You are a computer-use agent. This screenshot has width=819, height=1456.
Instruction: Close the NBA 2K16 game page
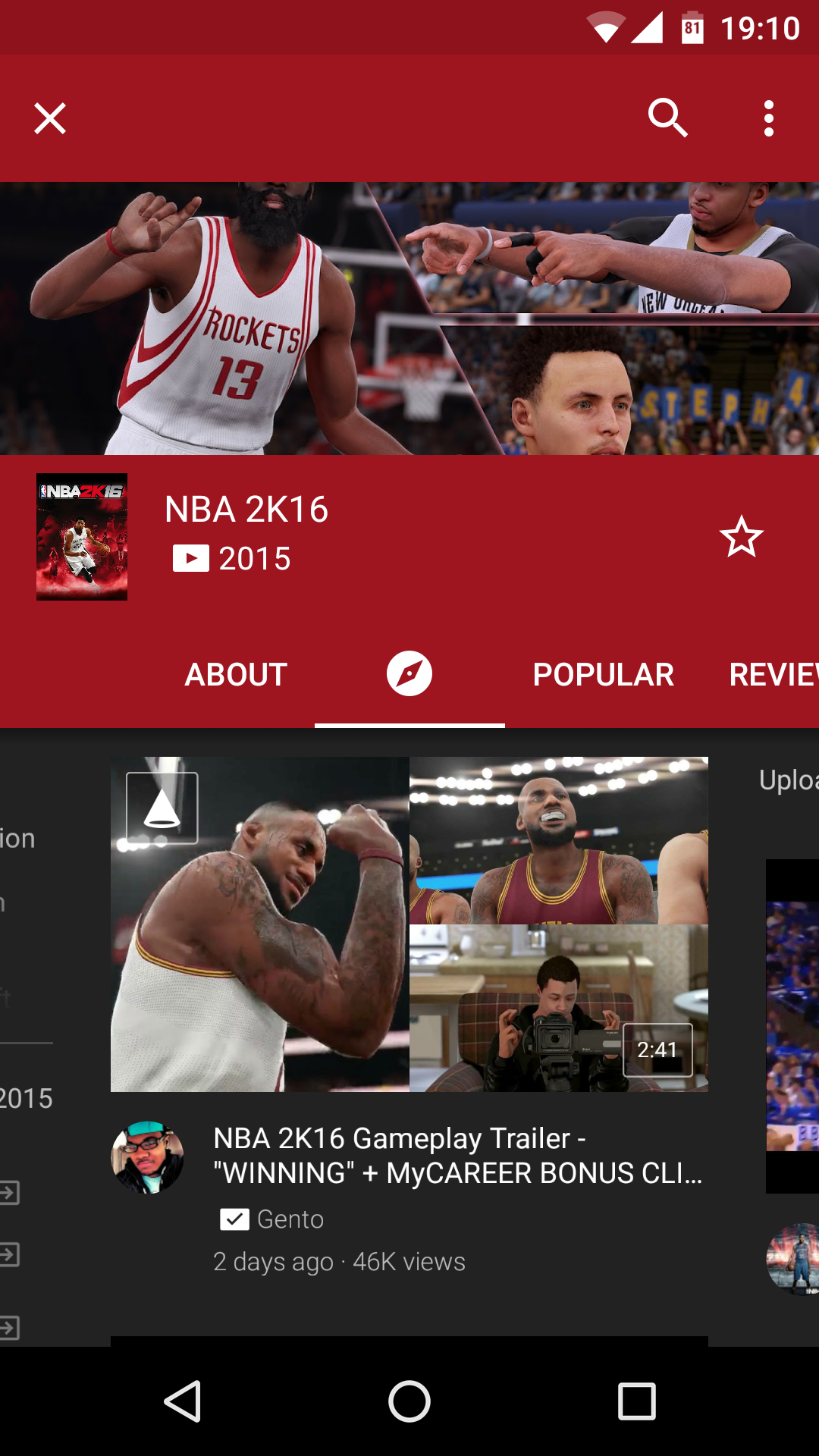[50, 118]
